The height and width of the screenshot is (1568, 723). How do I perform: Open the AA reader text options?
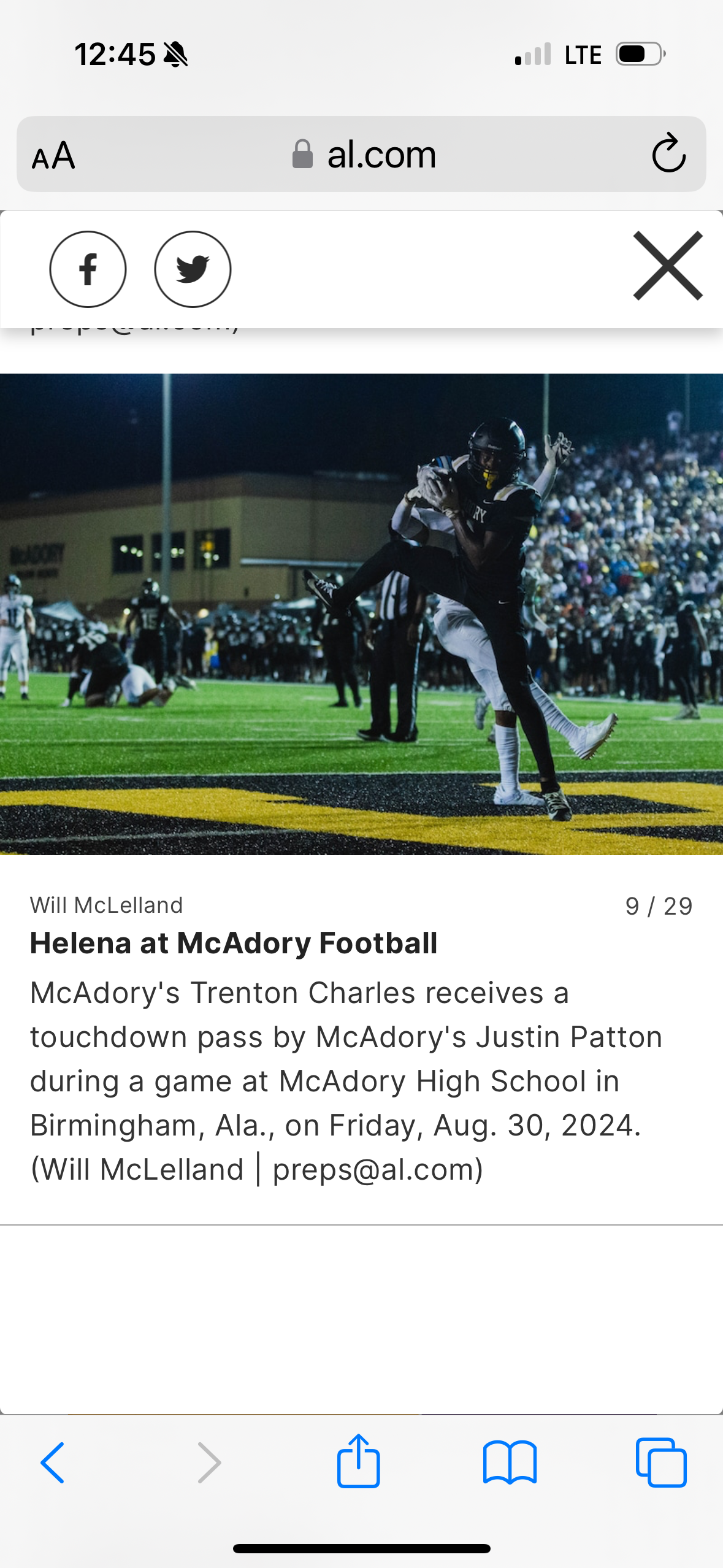(x=54, y=155)
